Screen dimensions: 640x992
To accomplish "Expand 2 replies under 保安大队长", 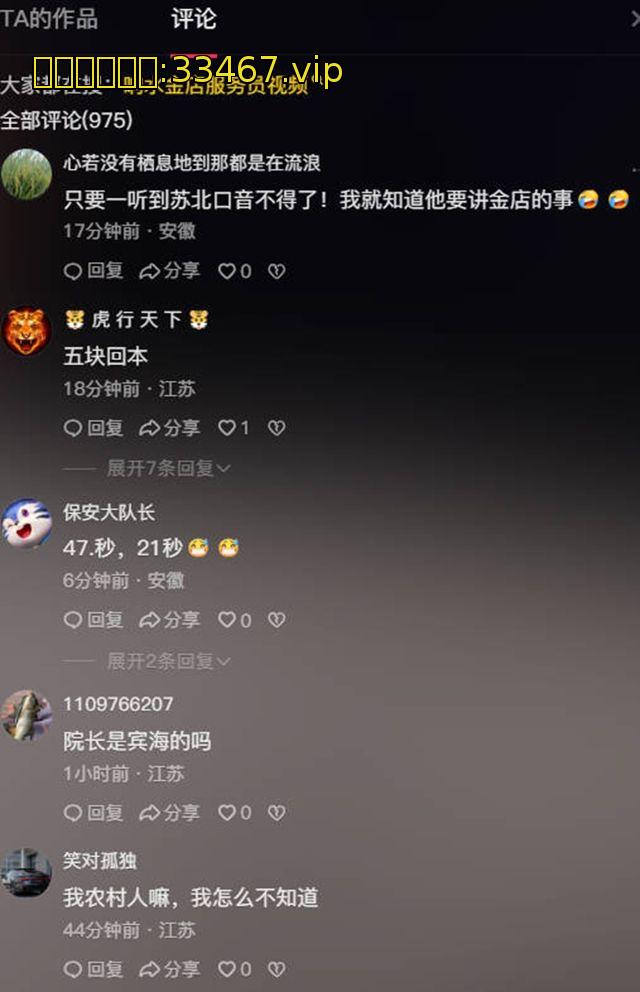I will (x=168, y=661).
